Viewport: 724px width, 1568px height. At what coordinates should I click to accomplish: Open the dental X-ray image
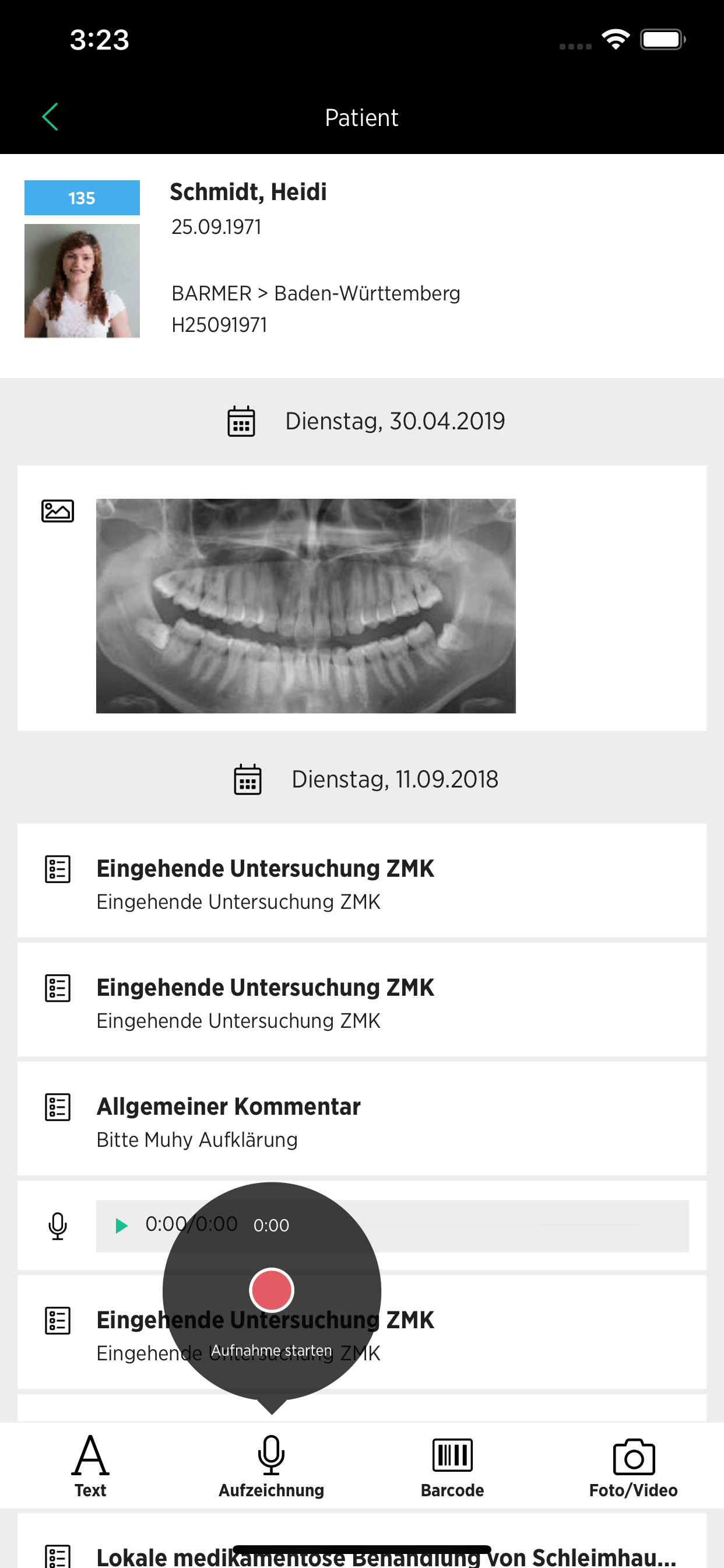coord(305,605)
